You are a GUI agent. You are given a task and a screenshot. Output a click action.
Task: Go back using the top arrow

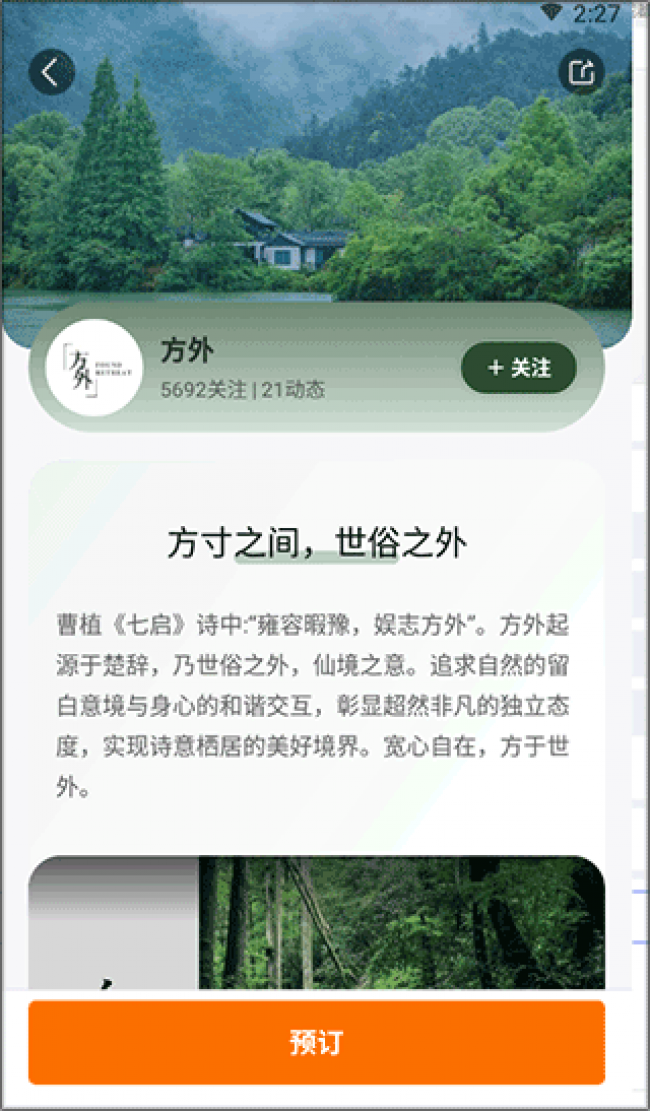pos(51,72)
